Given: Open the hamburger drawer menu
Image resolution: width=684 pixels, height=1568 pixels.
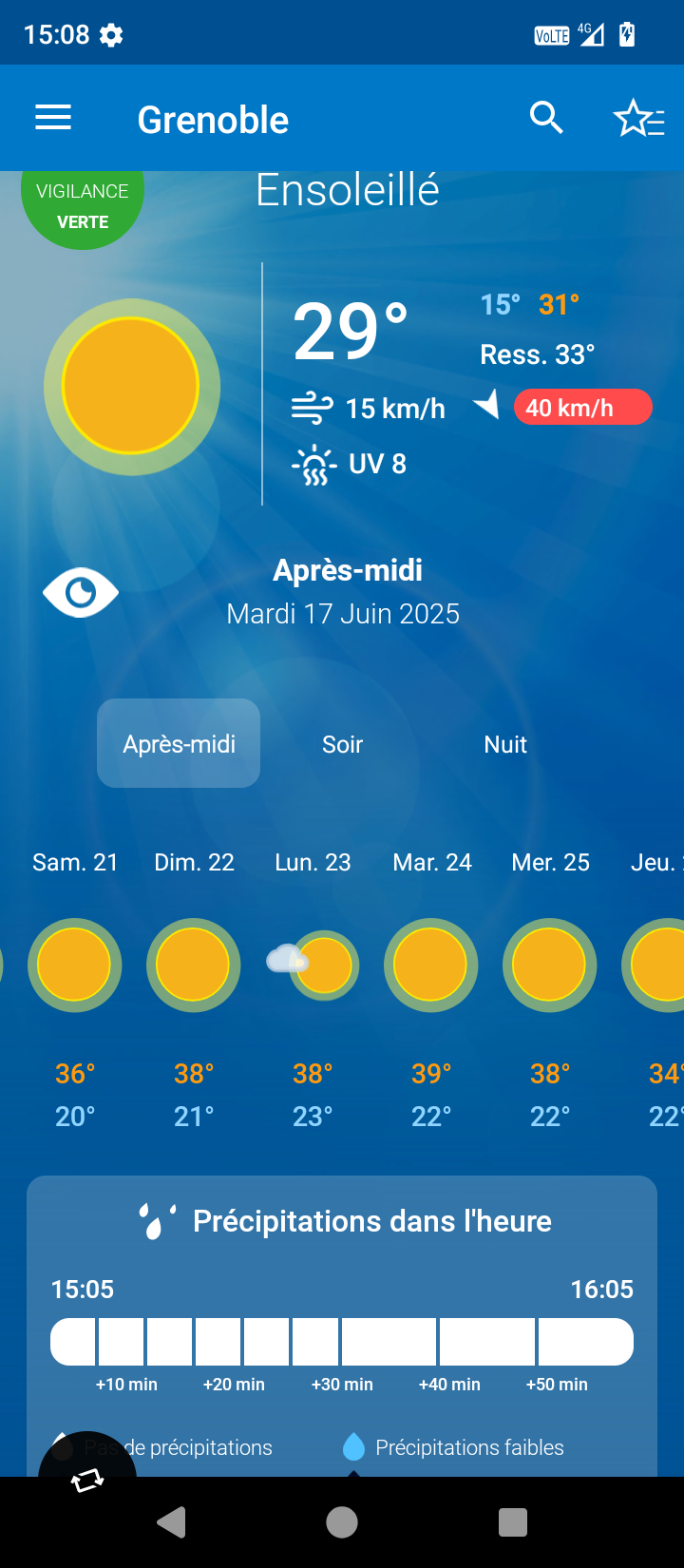Looking at the screenshot, I should coord(53,119).
